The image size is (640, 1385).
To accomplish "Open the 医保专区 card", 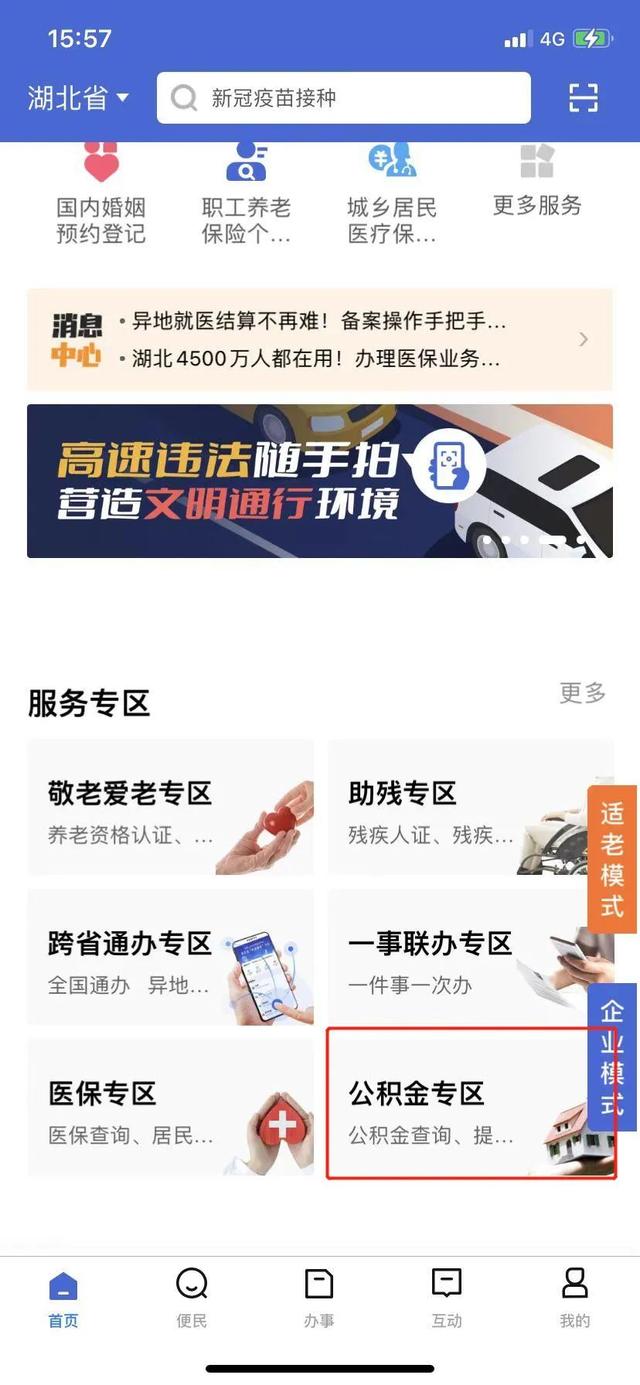I will [x=170, y=1108].
